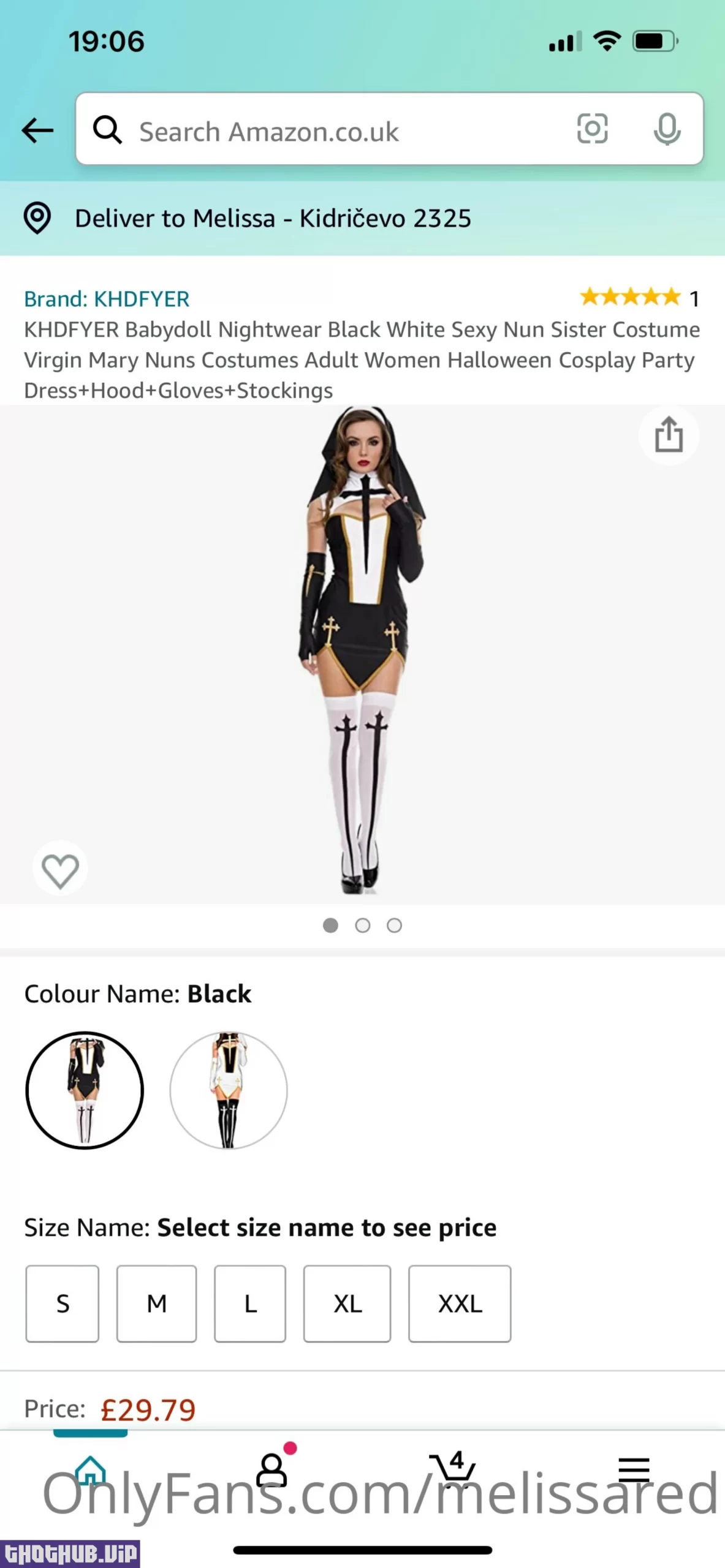Share this product
Screen dimensions: 725x1568
point(668,435)
